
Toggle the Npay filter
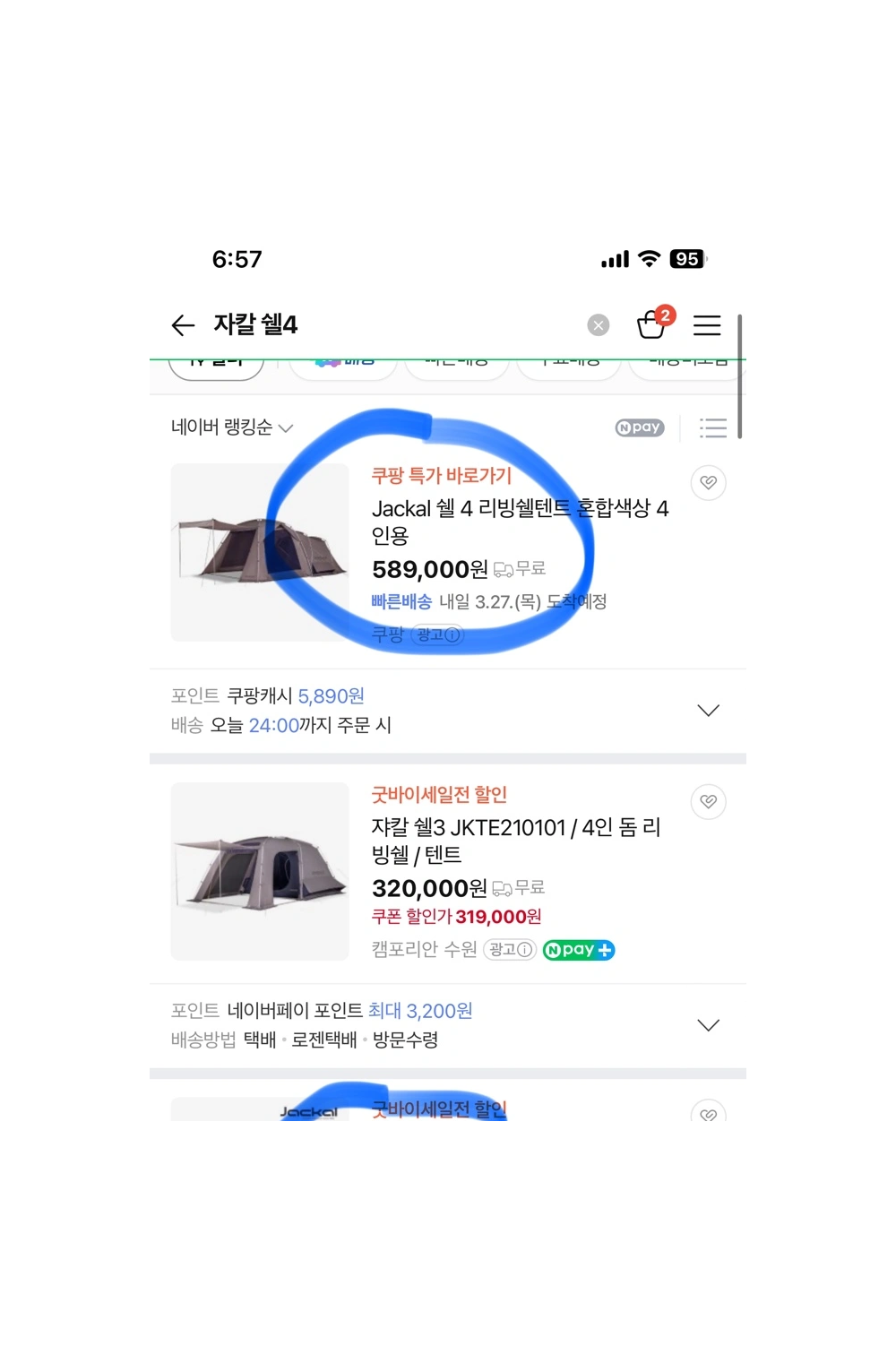pyautogui.click(x=639, y=427)
